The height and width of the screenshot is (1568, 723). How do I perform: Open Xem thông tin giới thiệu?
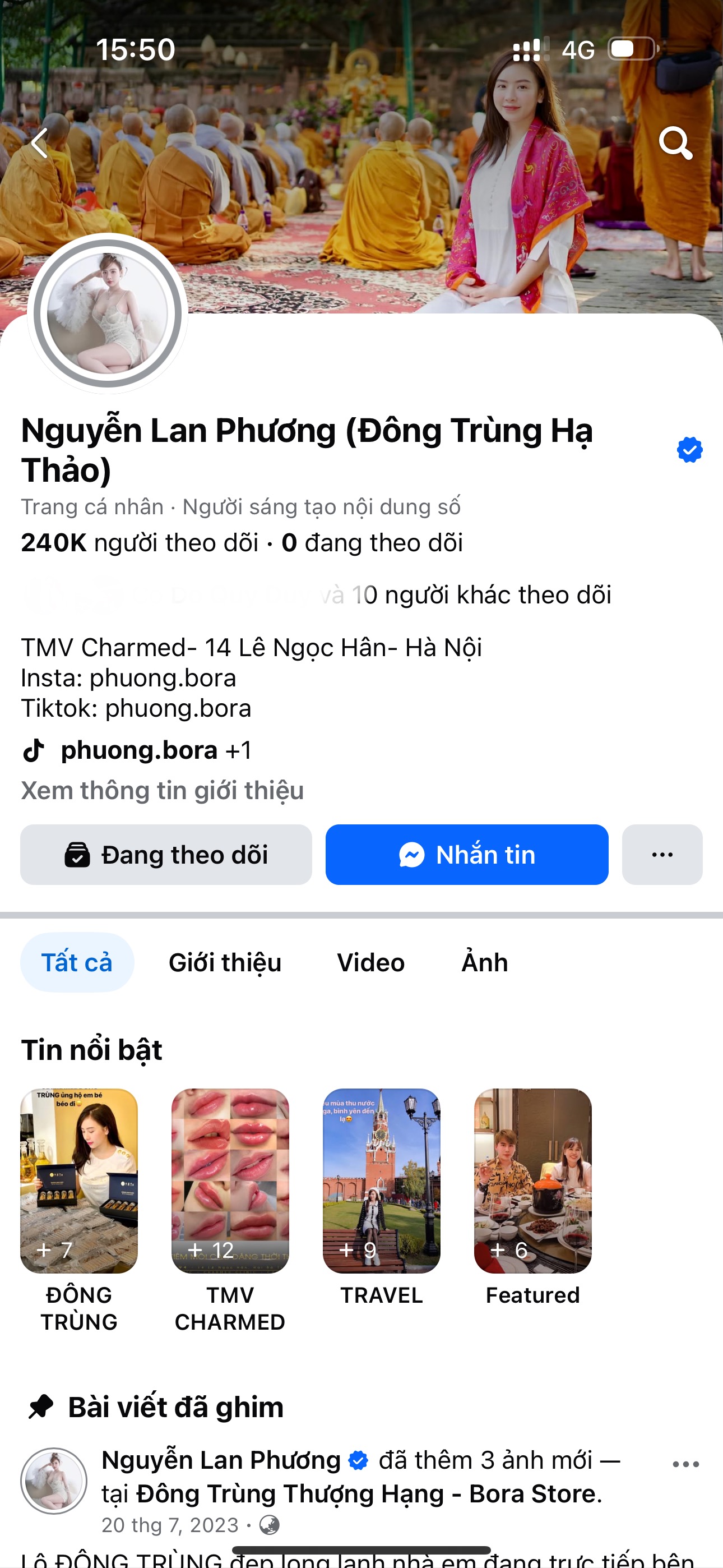click(x=162, y=791)
